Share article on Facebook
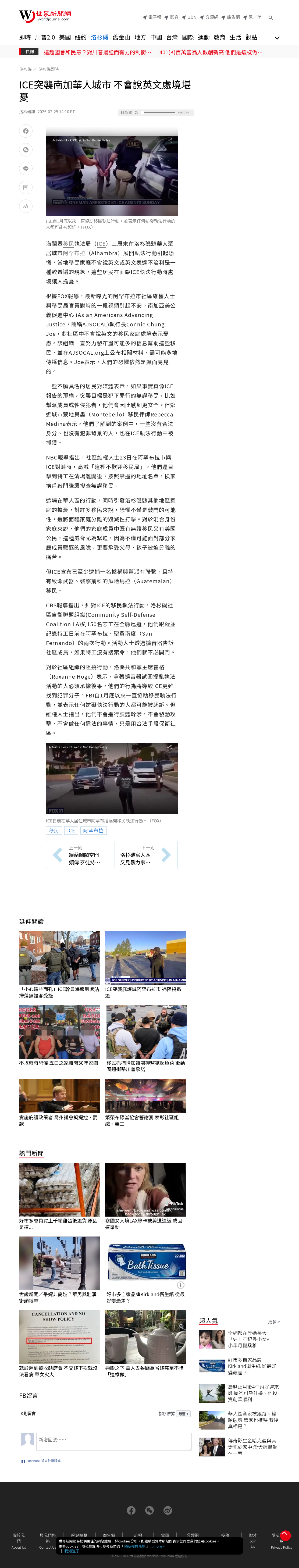This screenshot has height=1568, width=299. tap(26, 131)
